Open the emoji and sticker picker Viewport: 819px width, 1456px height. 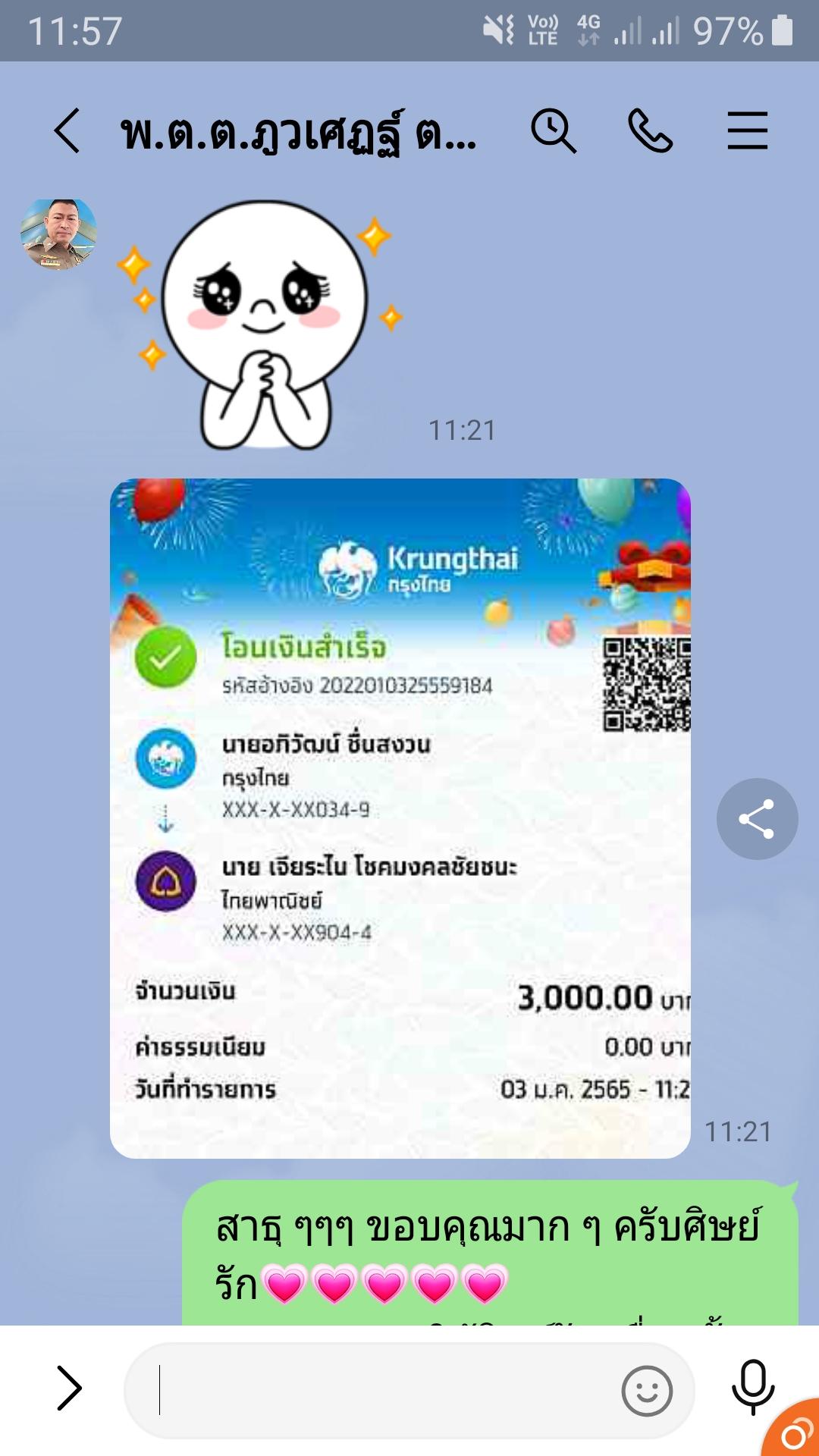coord(646,1391)
